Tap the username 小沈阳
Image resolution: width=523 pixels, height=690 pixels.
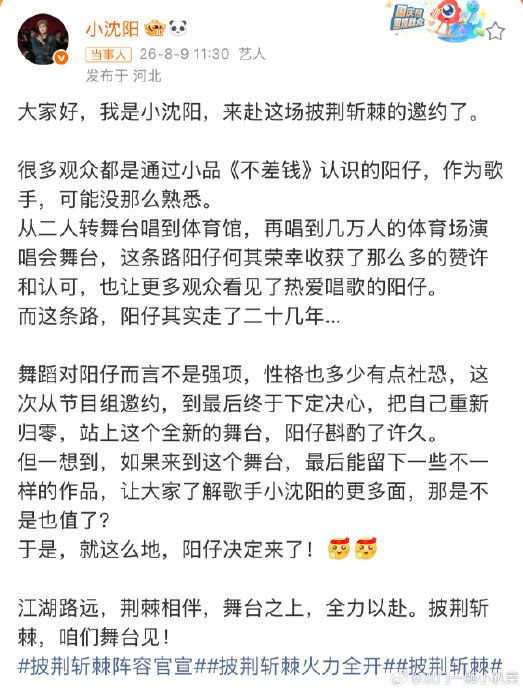tap(112, 29)
